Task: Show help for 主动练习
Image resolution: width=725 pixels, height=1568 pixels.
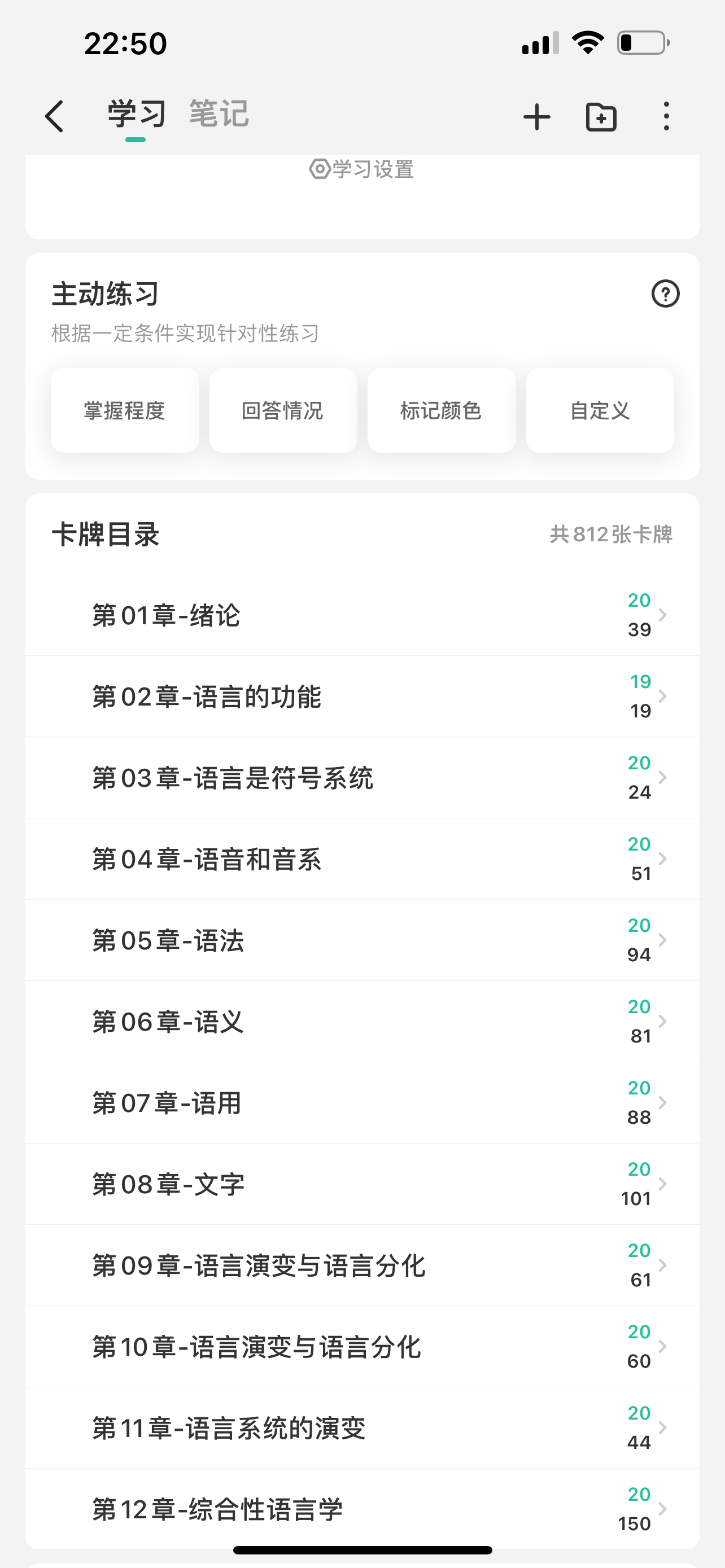Action: click(665, 294)
